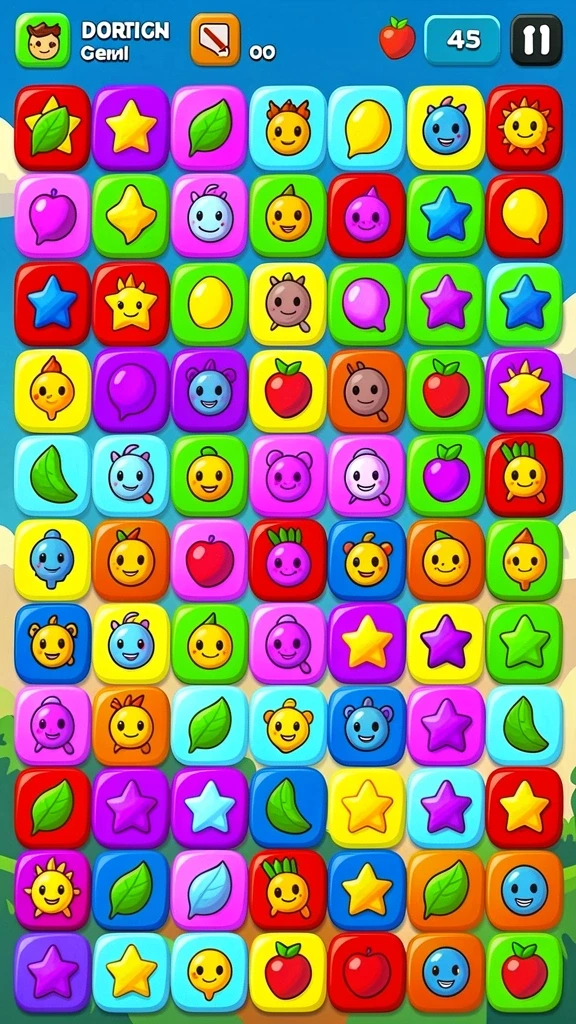This screenshot has width=576, height=1024.
Task: Select the four-pointed yellow star on green tile
Action: 131,216
